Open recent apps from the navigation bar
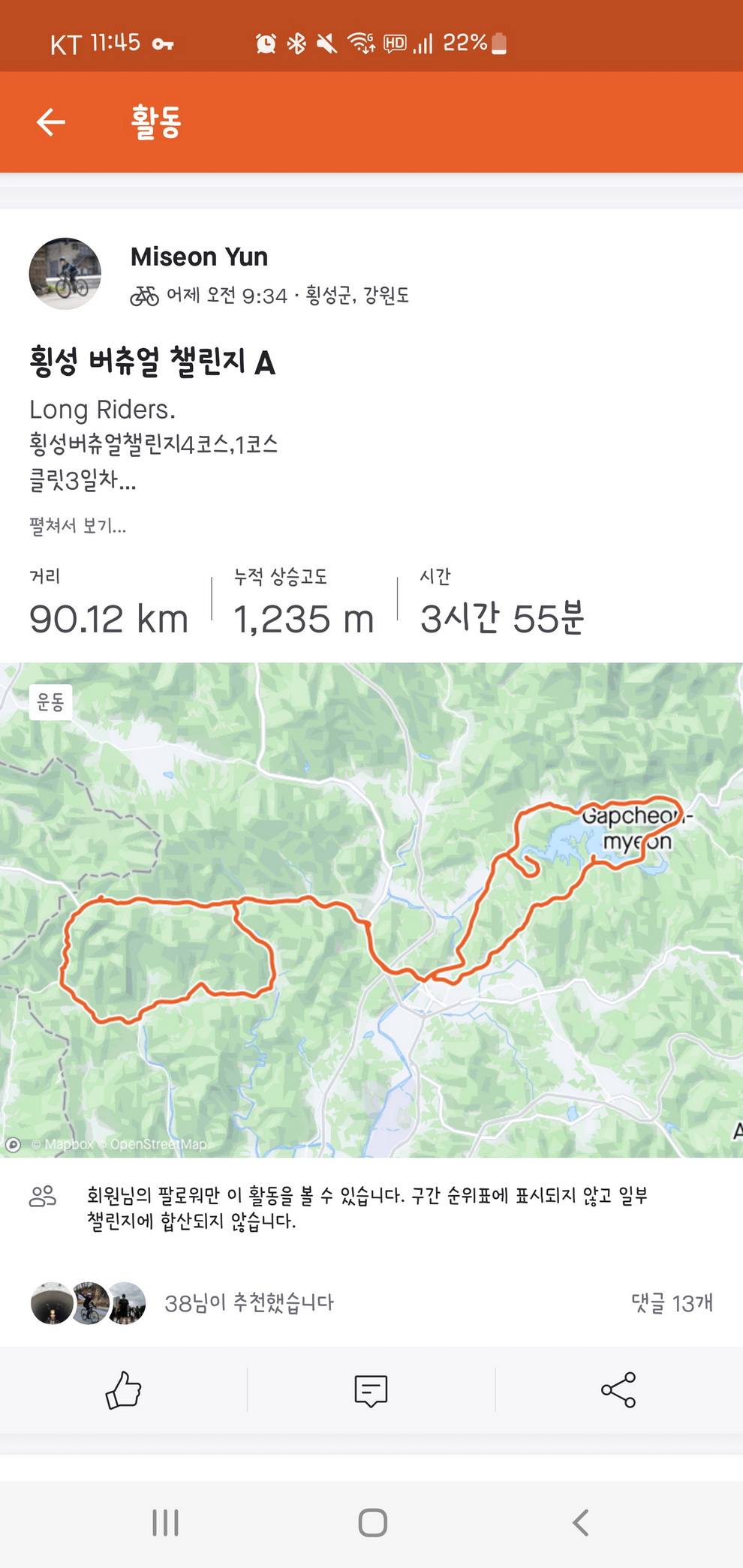 [165, 1523]
